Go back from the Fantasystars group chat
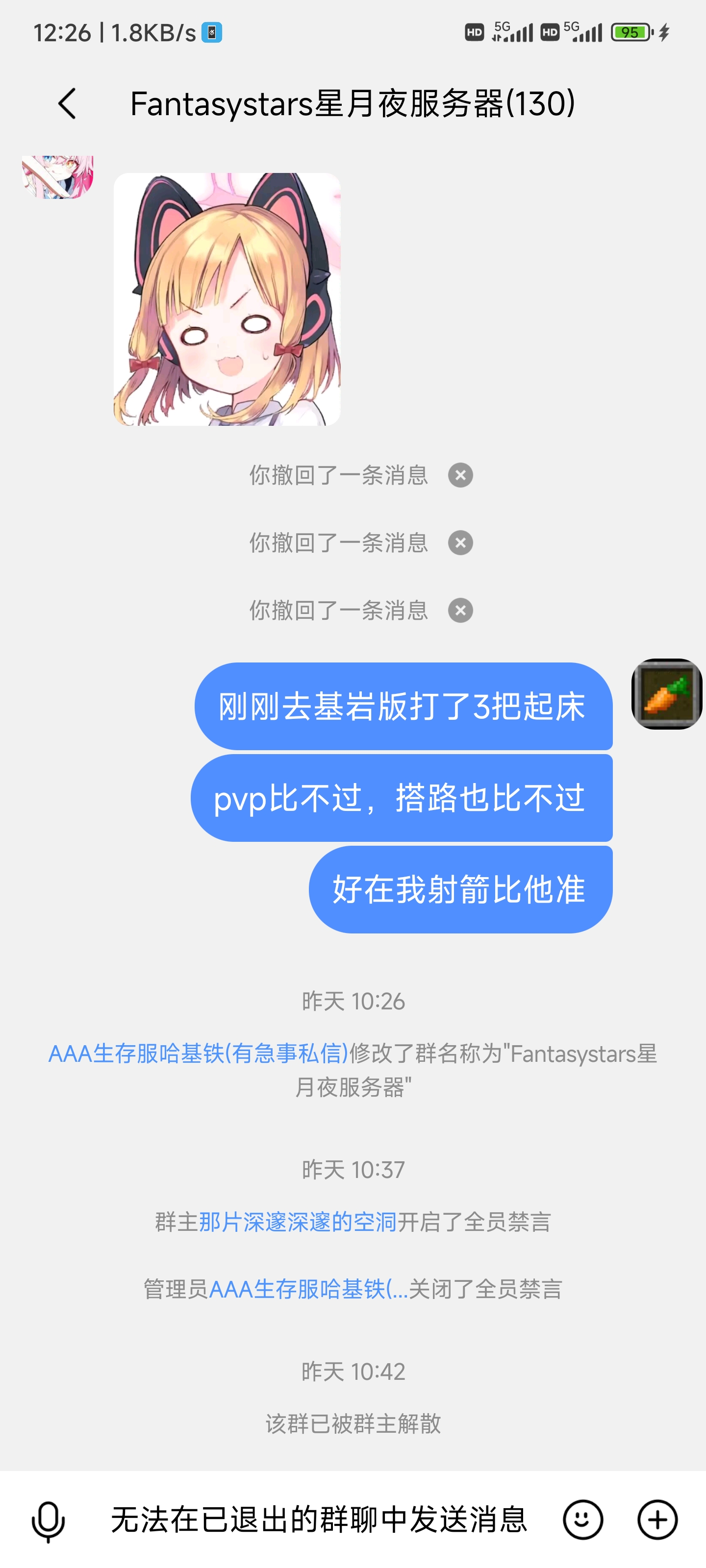706x1568 pixels. click(67, 103)
